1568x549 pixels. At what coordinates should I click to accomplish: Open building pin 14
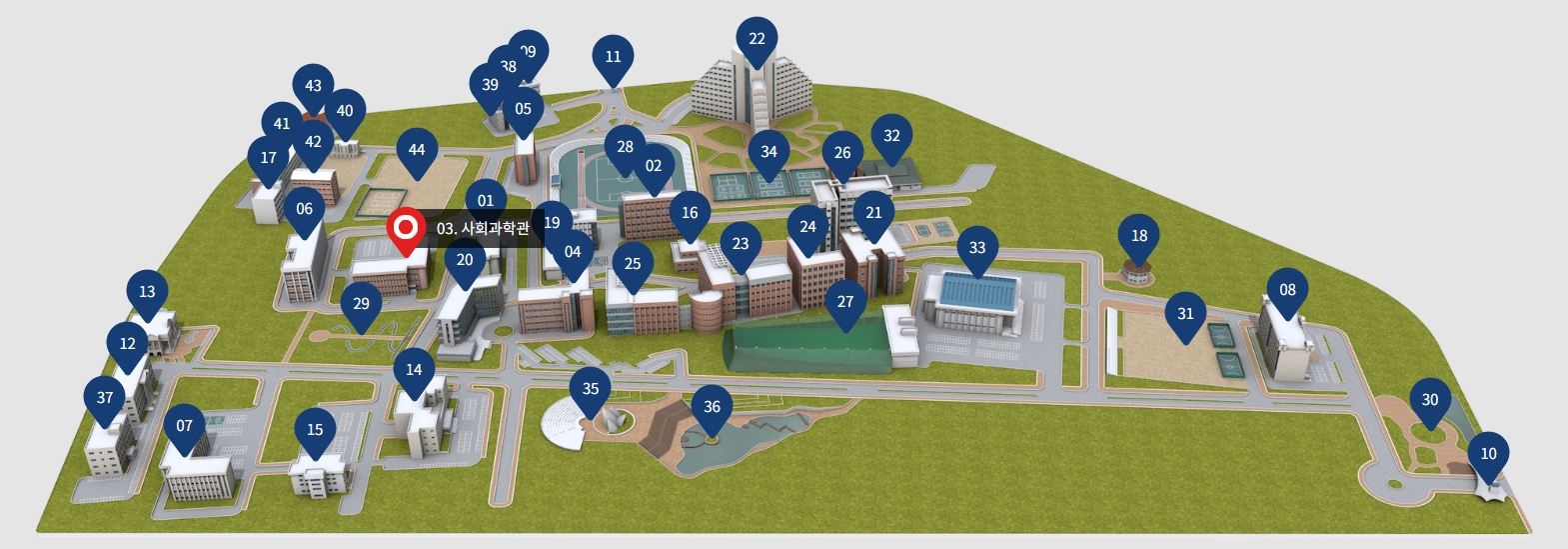pos(414,370)
